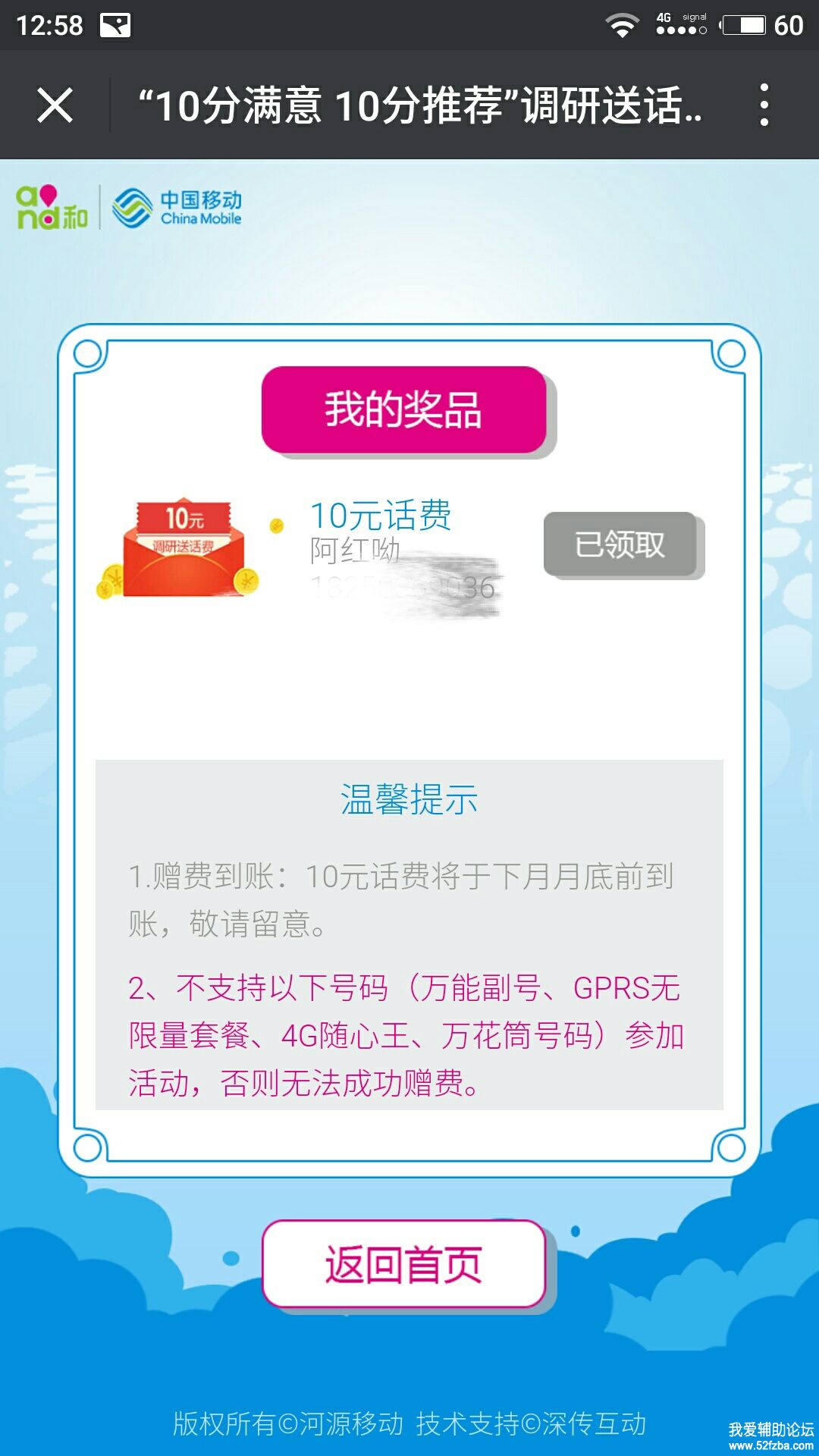
Task: Open the three-dot overflow menu
Action: [x=764, y=105]
